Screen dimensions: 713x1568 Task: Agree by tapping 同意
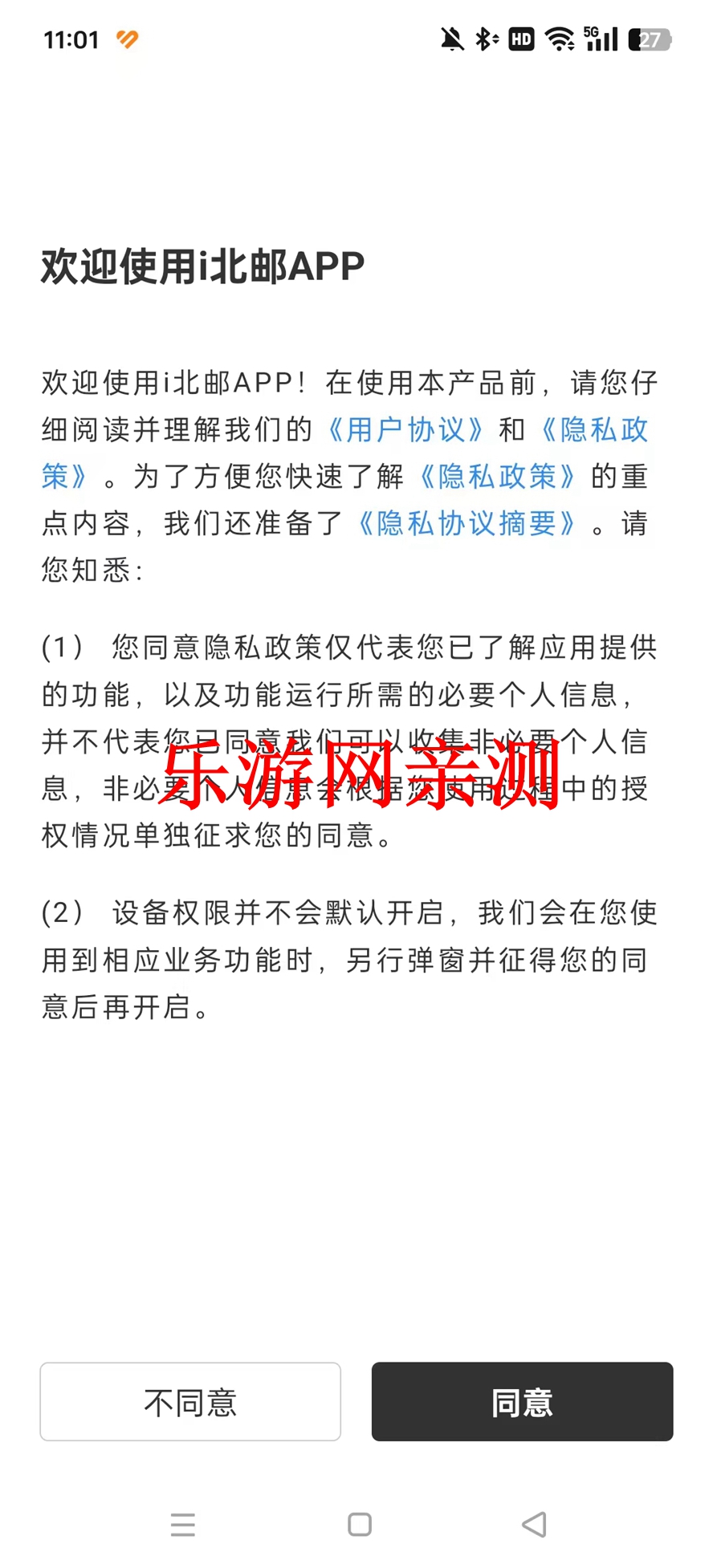522,1402
